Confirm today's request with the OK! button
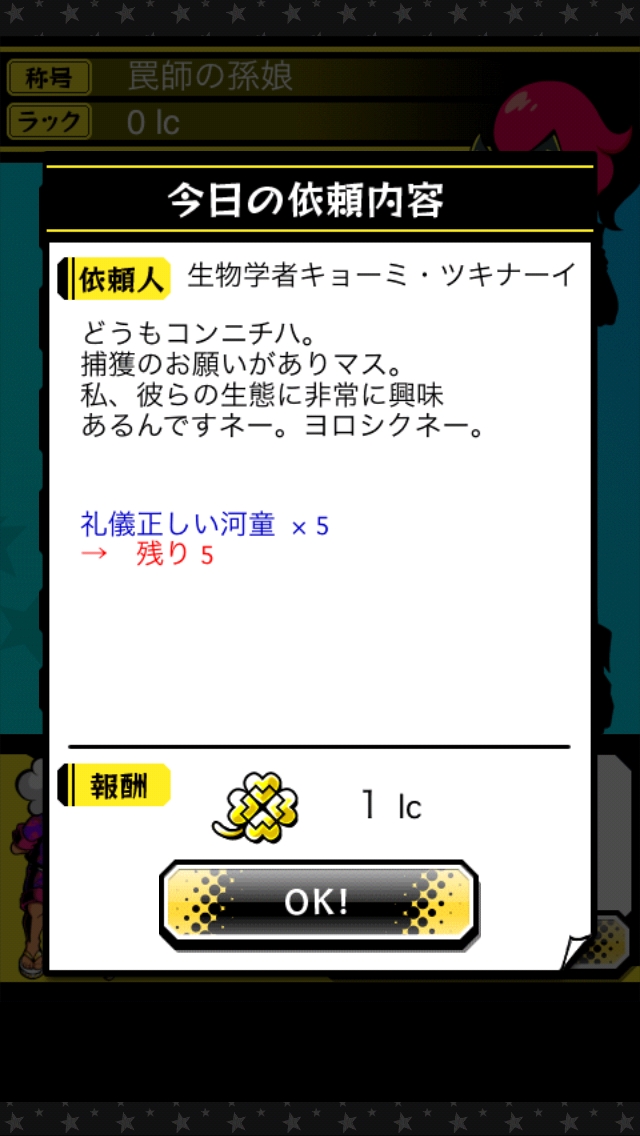The width and height of the screenshot is (640, 1136). click(318, 903)
